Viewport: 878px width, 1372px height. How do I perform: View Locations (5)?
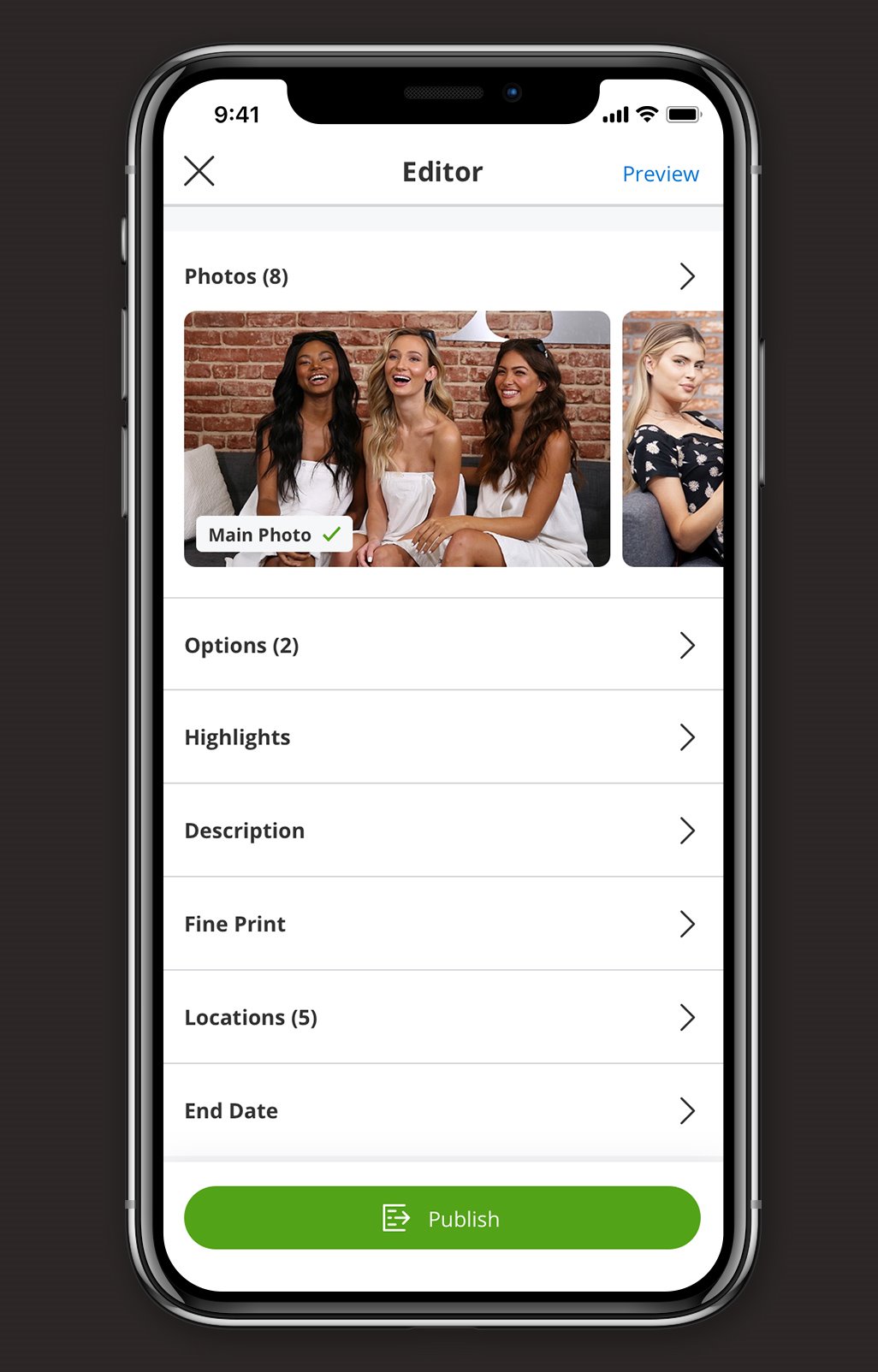442,1017
